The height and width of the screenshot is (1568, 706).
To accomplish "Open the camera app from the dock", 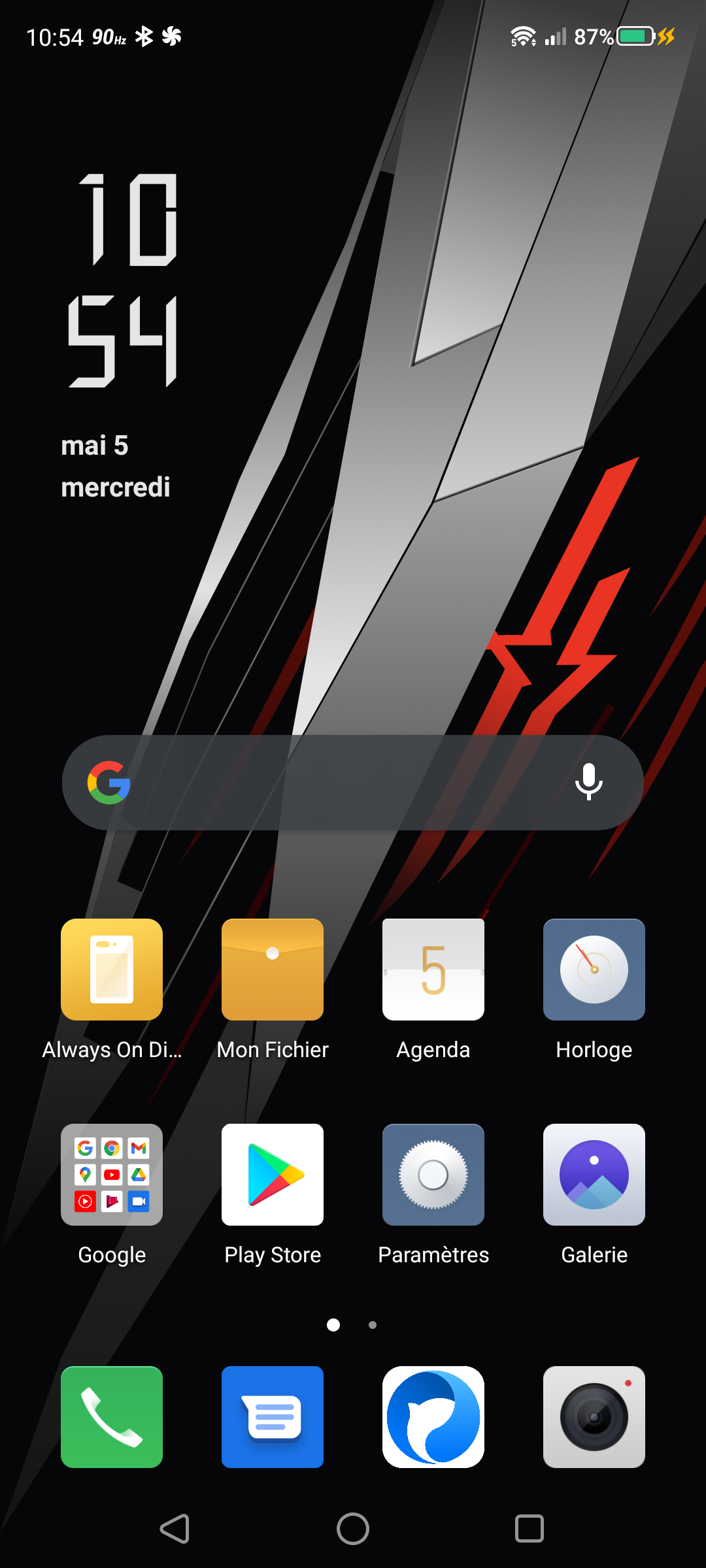I will coord(594,1417).
